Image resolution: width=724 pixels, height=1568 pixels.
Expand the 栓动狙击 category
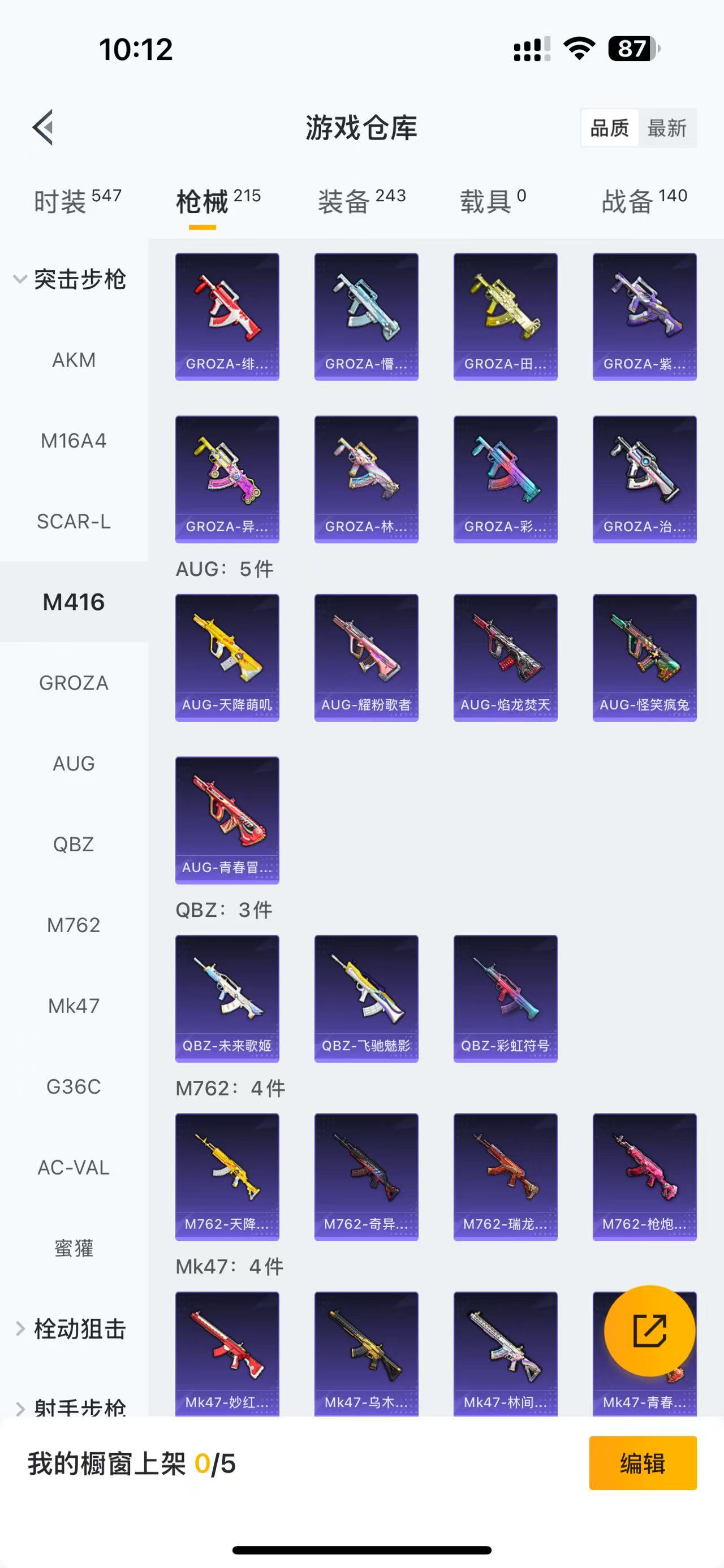pos(70,1329)
